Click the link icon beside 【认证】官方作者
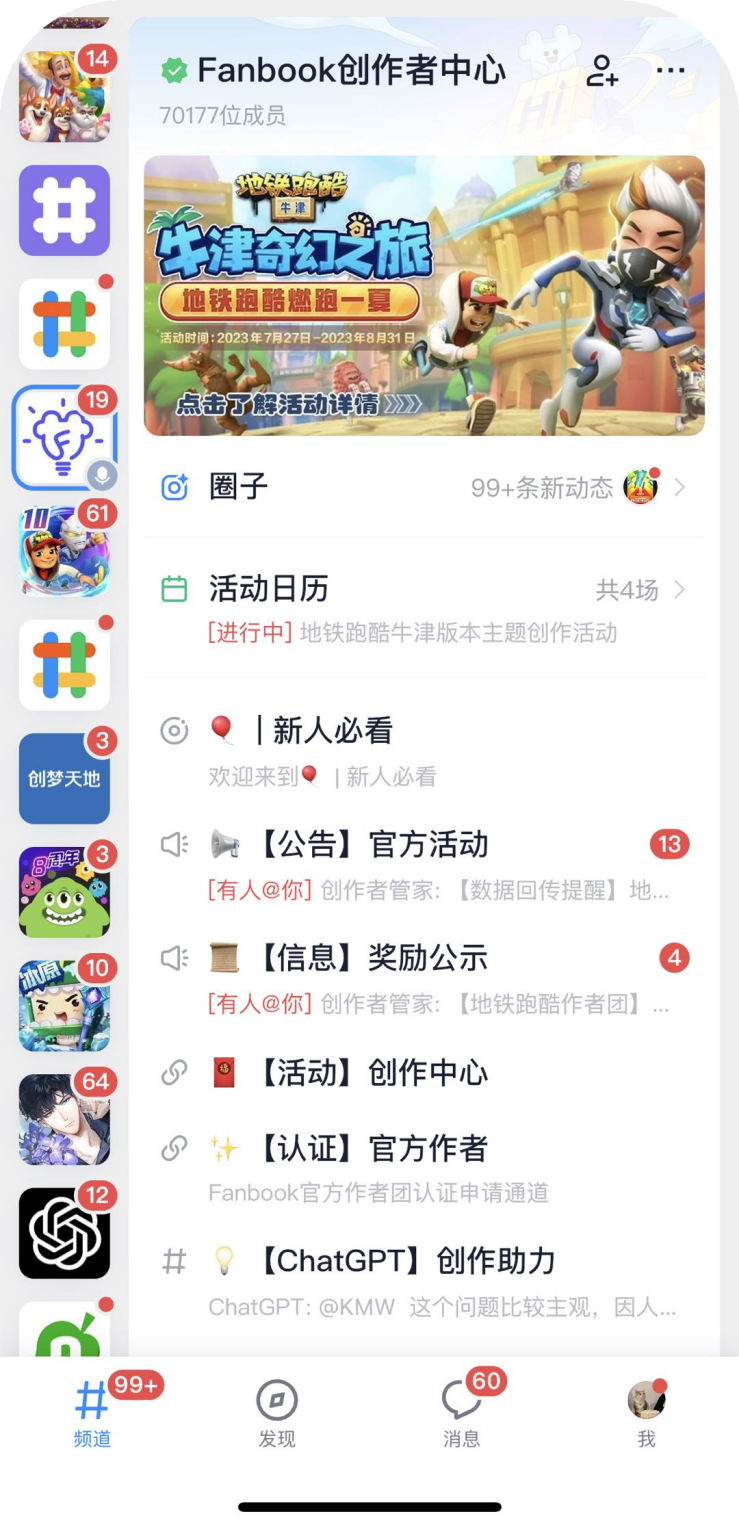 [x=175, y=1148]
